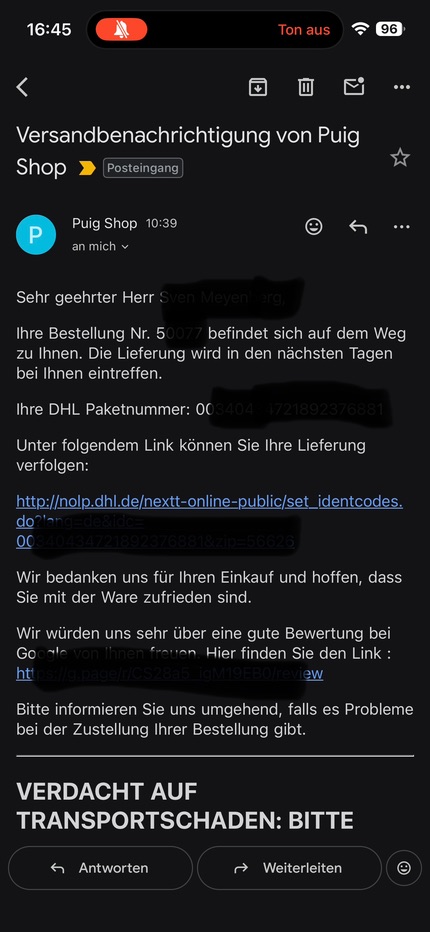This screenshot has width=430, height=932.
Task: Open Puig Shop sender avatar
Action: pyautogui.click(x=36, y=235)
